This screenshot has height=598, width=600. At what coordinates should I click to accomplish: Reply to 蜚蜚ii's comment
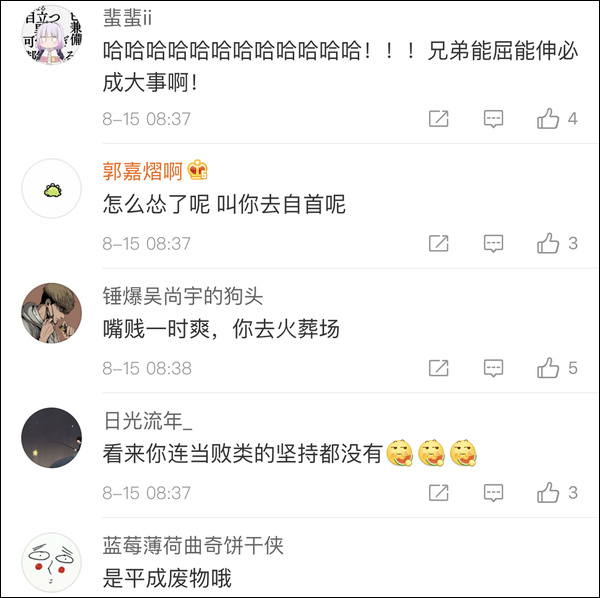click(x=493, y=119)
